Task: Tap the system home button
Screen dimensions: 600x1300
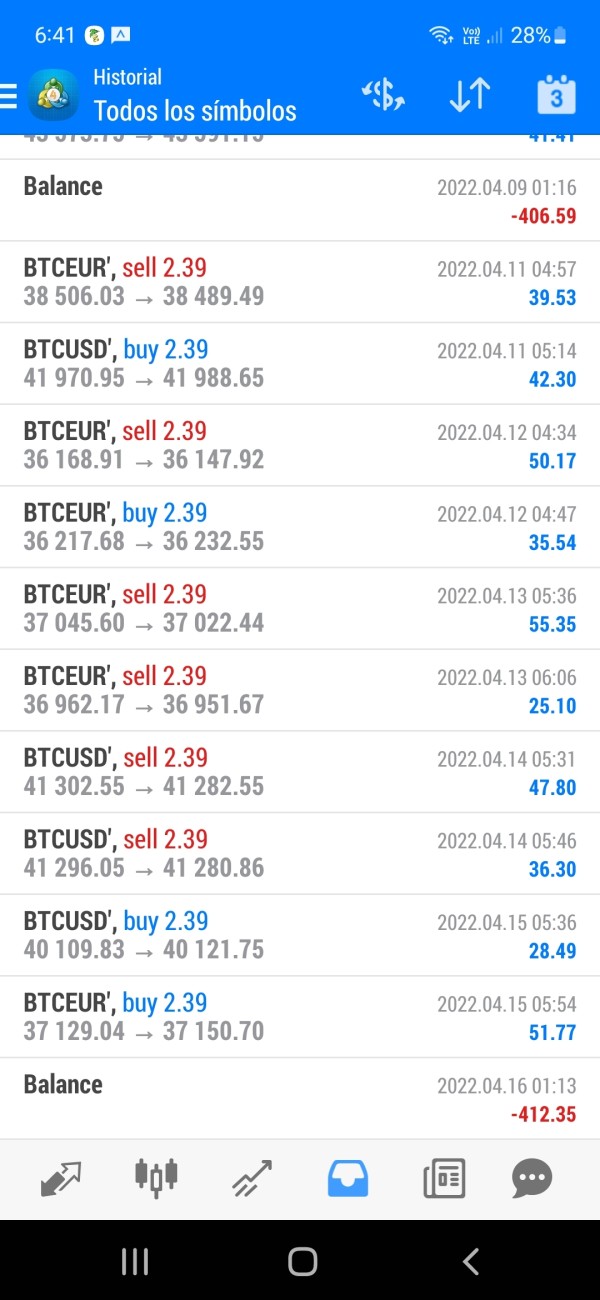Action: pos(302,1261)
